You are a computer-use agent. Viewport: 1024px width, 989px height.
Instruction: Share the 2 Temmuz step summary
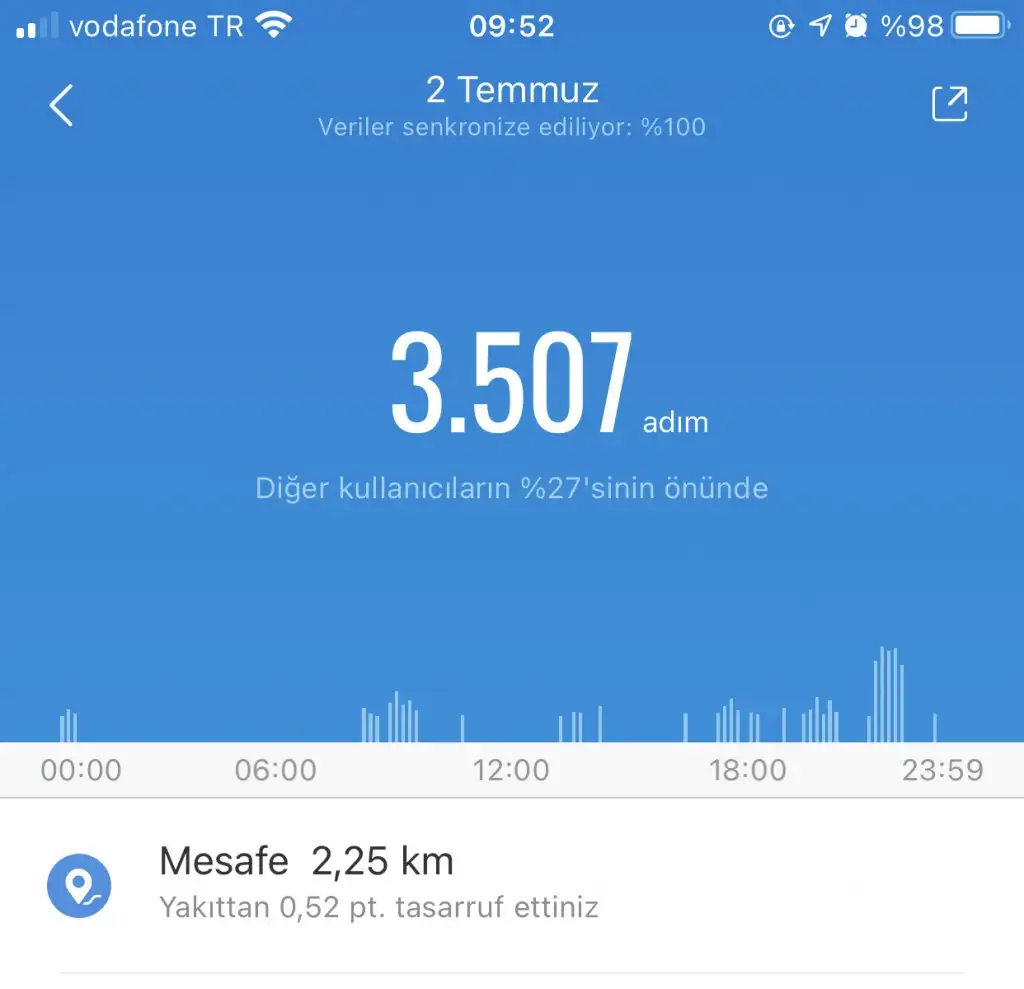[949, 104]
